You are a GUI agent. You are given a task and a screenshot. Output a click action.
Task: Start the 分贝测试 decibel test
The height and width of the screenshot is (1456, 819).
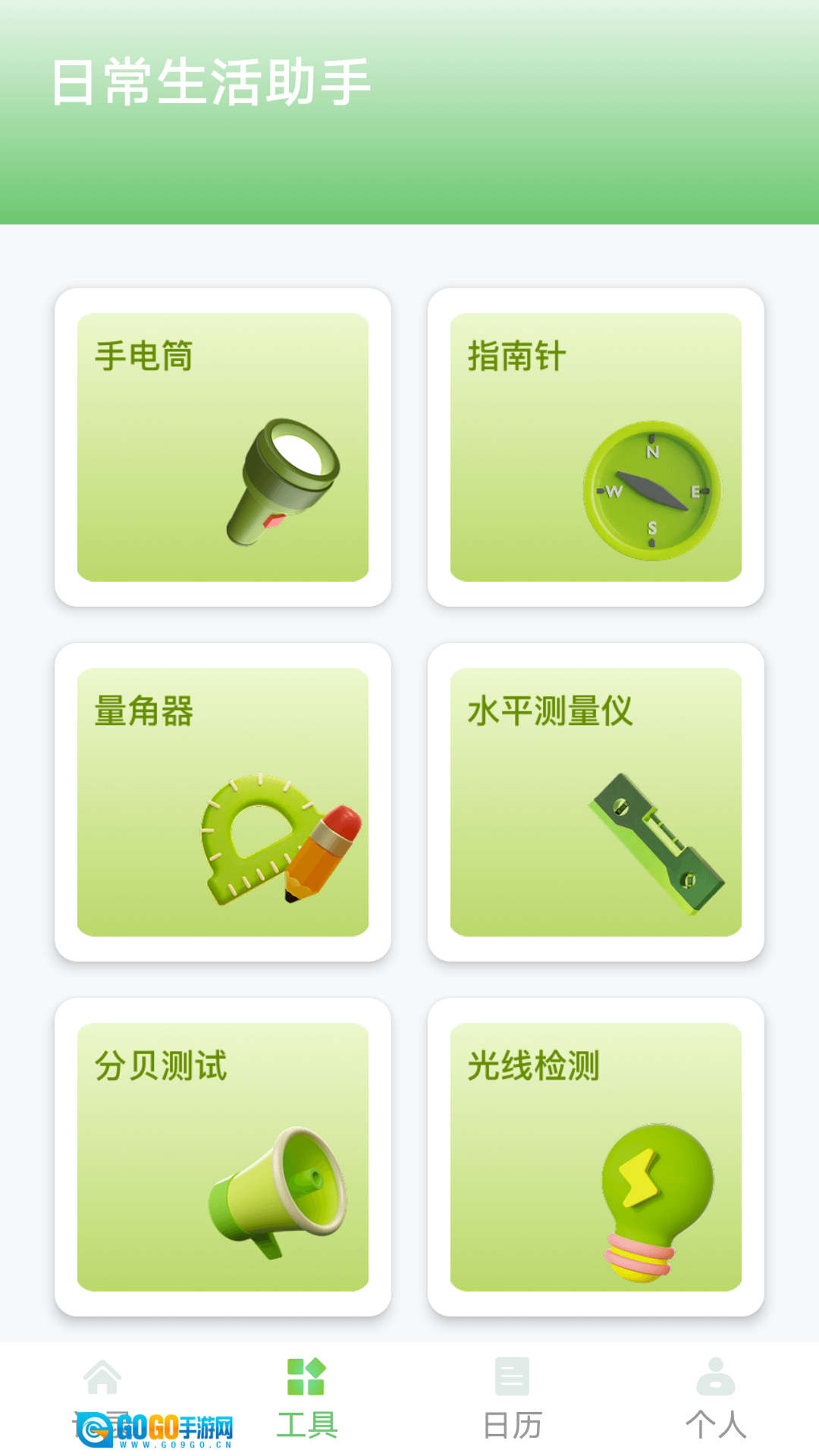223,1157
